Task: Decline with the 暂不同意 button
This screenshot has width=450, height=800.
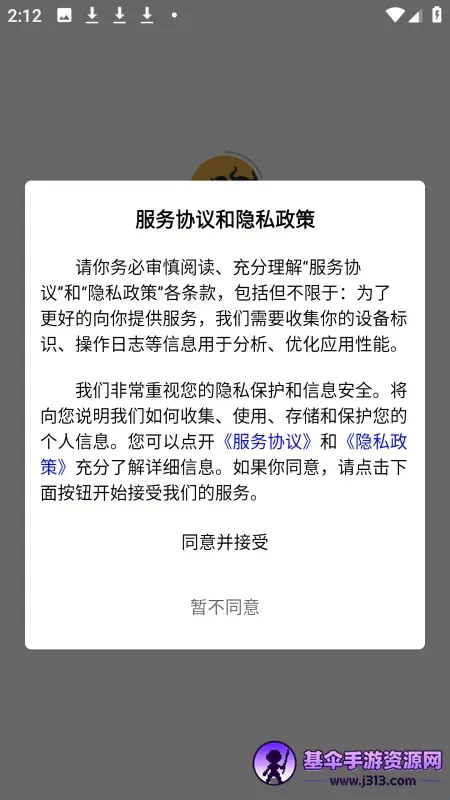Action: (225, 607)
